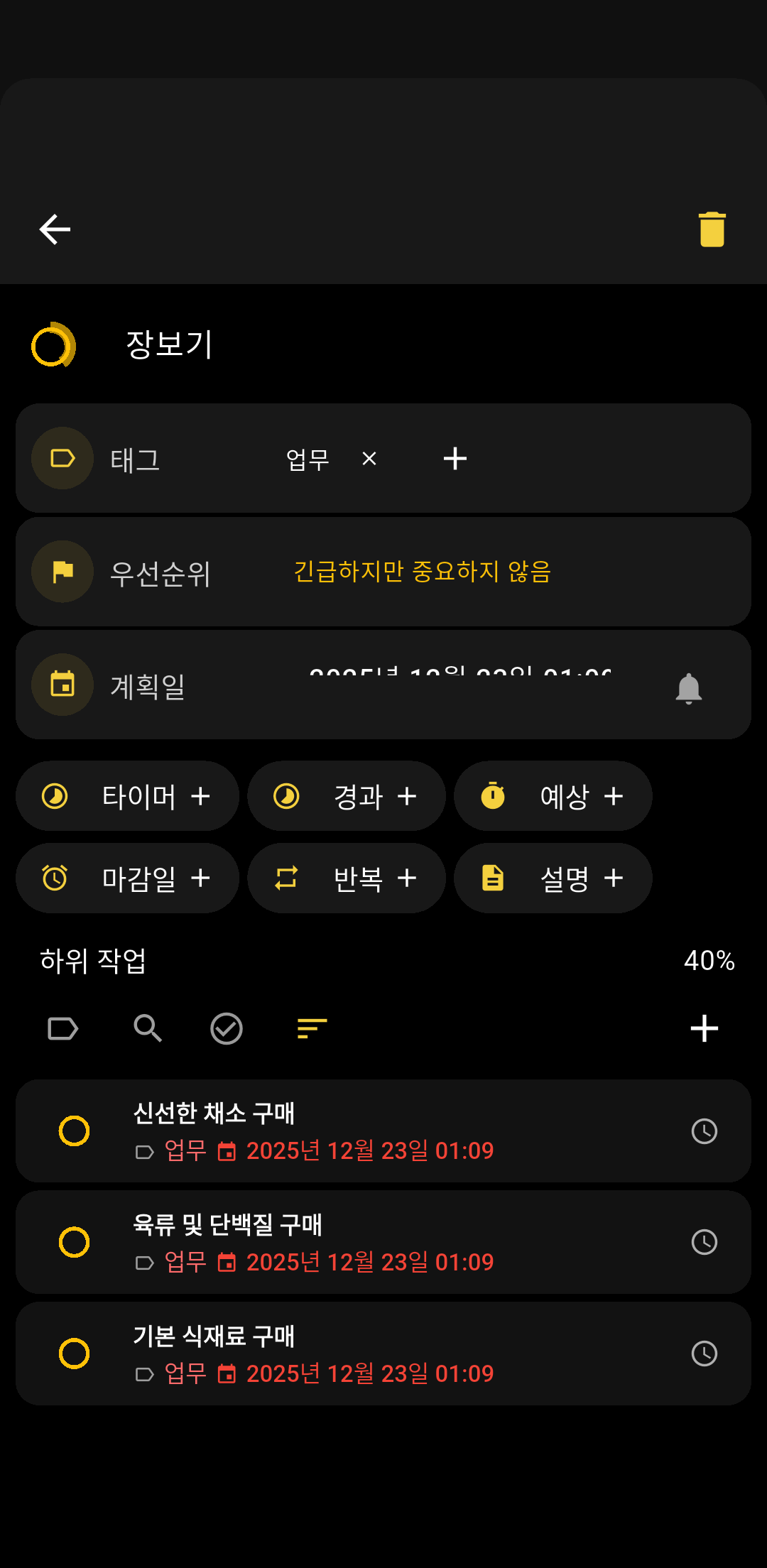767x1568 pixels.
Task: Toggle the reminder bell for 계획일
Action: pyautogui.click(x=688, y=687)
